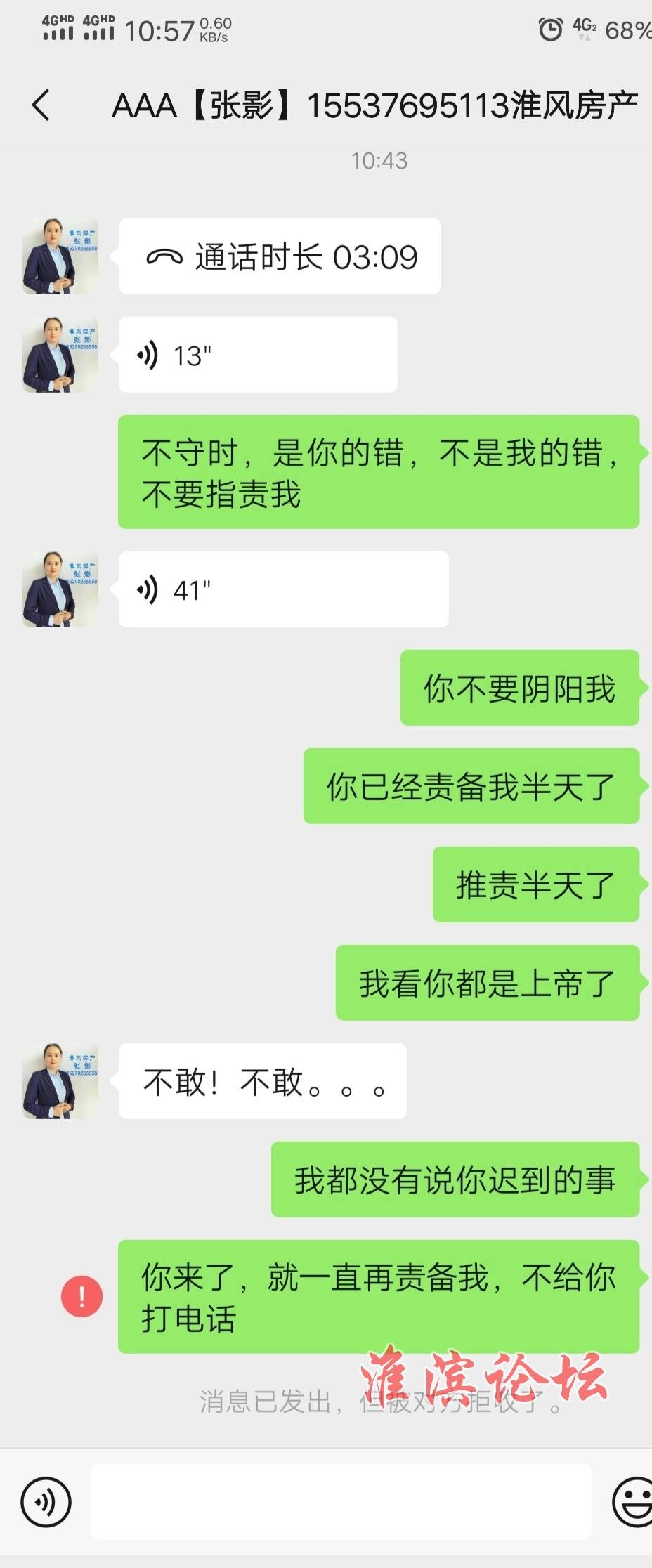Play the 41-second voice message
This screenshot has height=1568, width=652.
(x=282, y=589)
